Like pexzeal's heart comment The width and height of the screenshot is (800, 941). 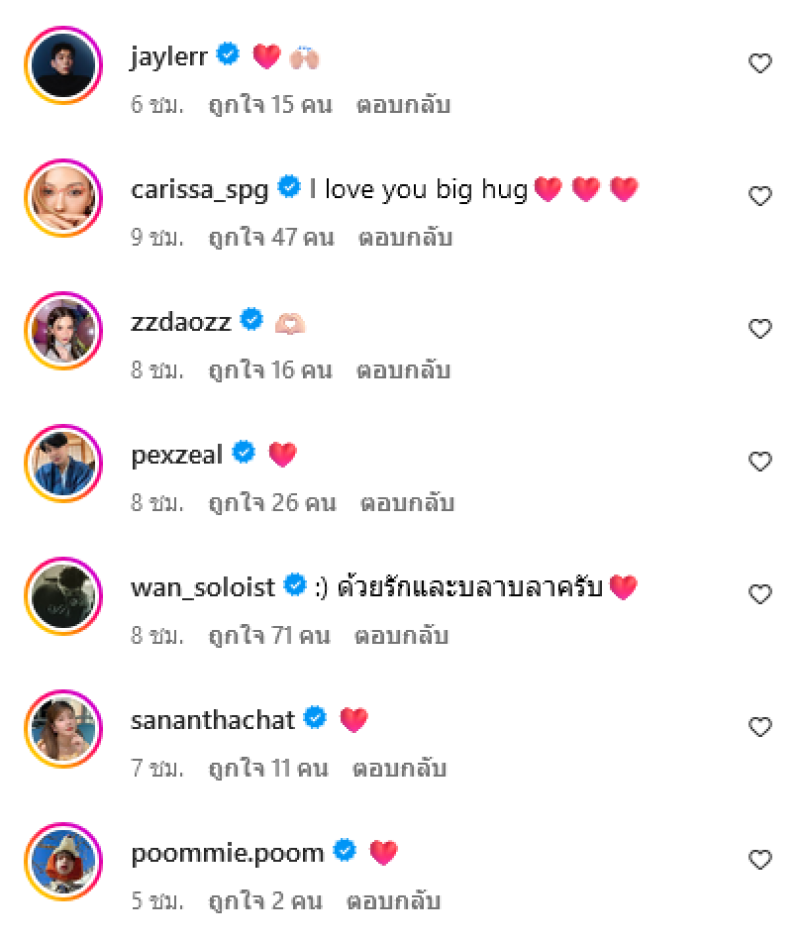point(760,462)
